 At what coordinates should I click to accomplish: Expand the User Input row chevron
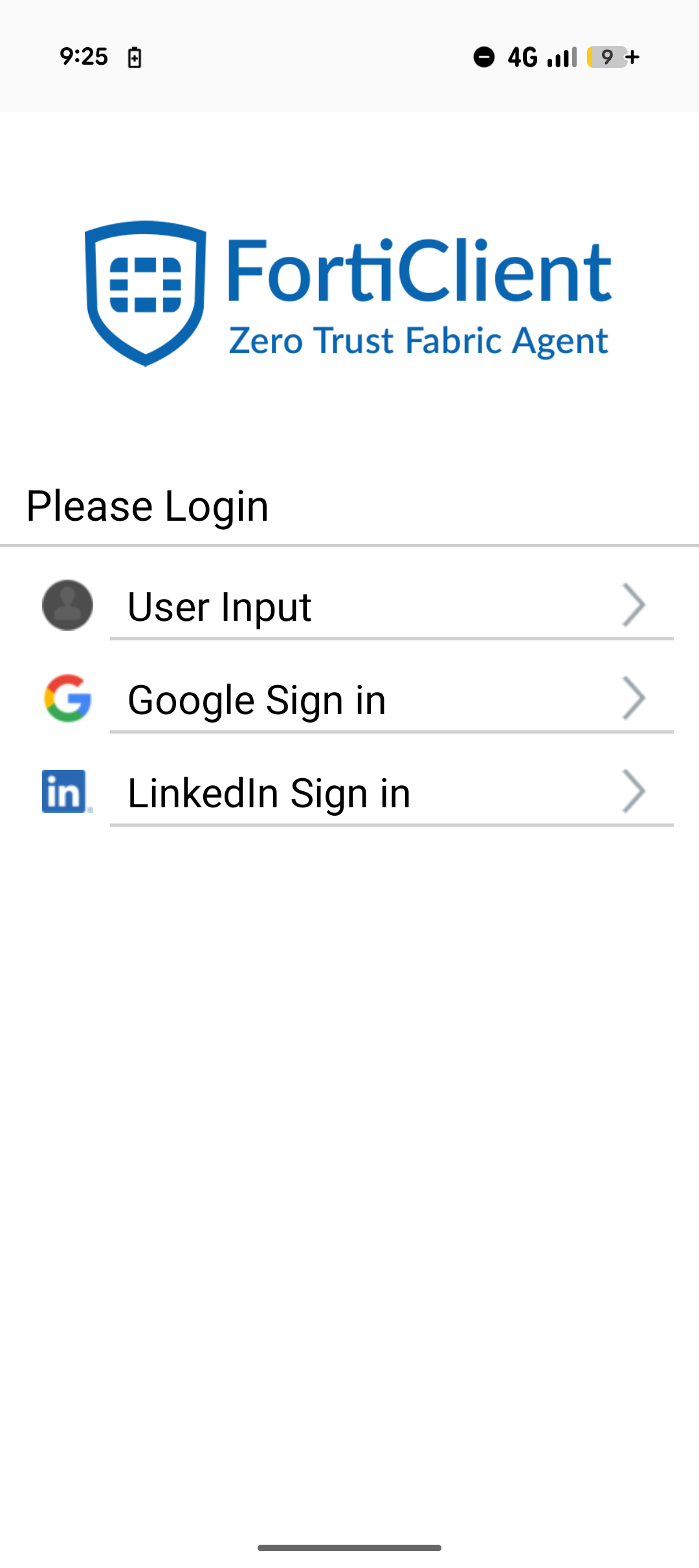click(x=634, y=605)
